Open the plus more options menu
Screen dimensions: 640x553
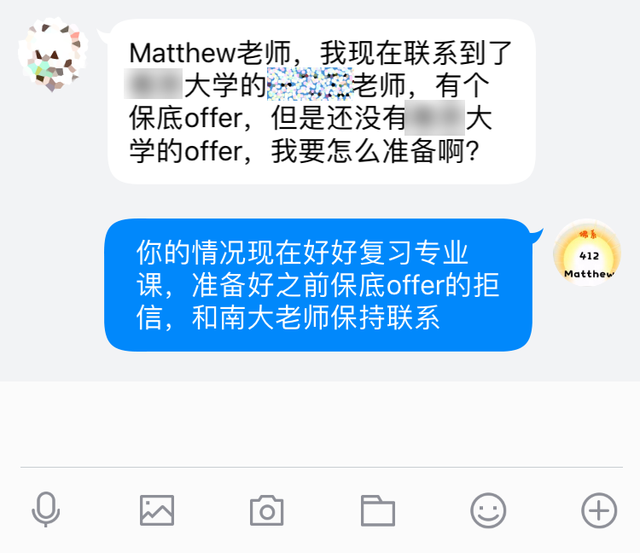pos(599,510)
